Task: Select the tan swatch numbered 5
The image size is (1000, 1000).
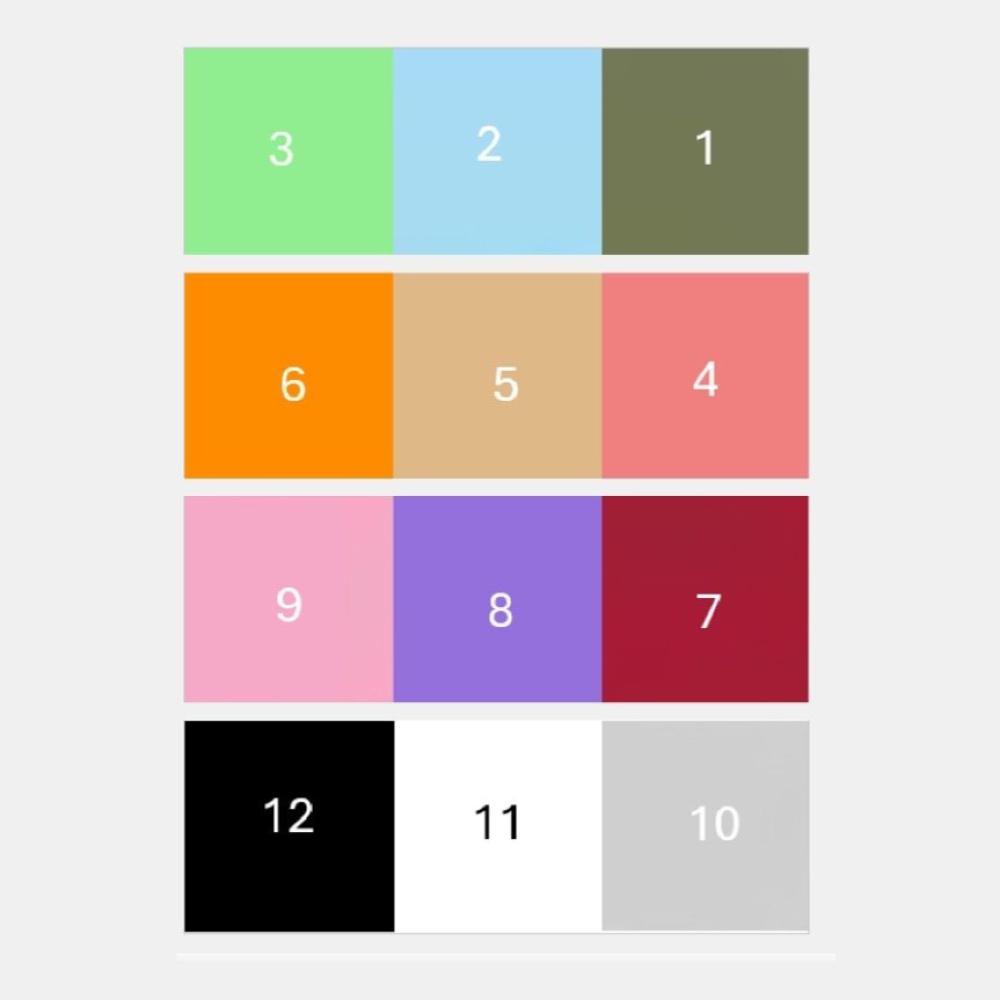Action: [x=497, y=376]
